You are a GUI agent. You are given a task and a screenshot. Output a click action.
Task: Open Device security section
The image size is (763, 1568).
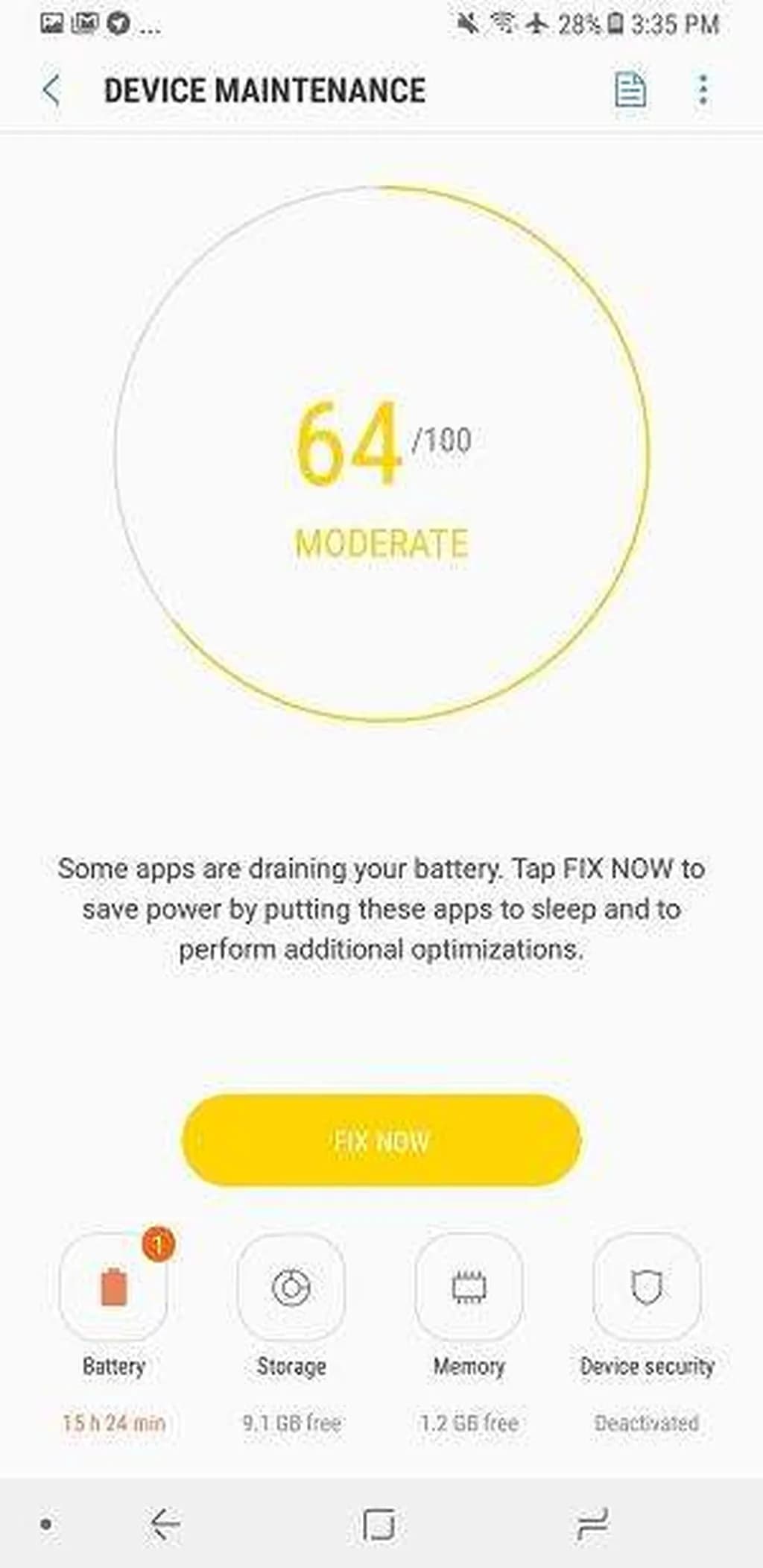[646, 1287]
